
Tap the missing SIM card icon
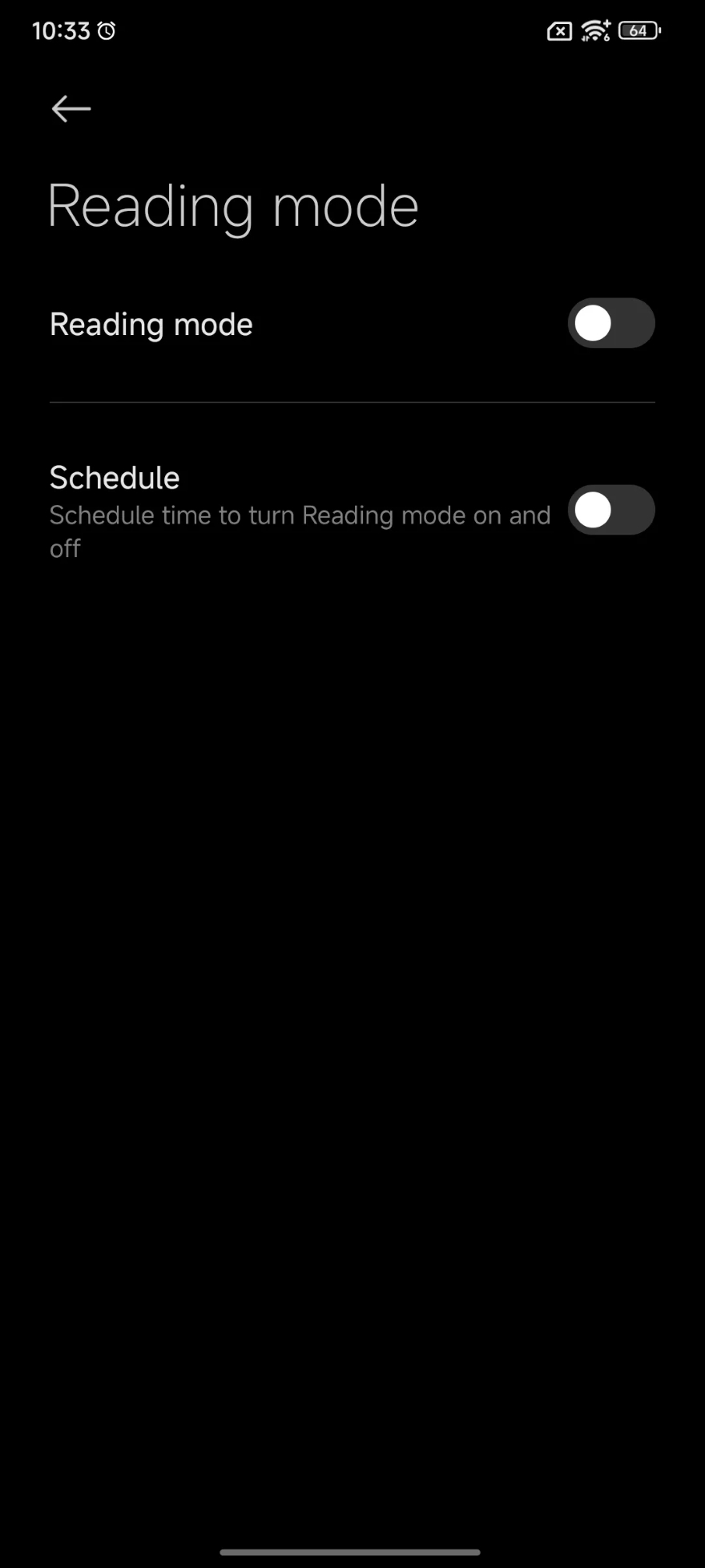[x=558, y=30]
